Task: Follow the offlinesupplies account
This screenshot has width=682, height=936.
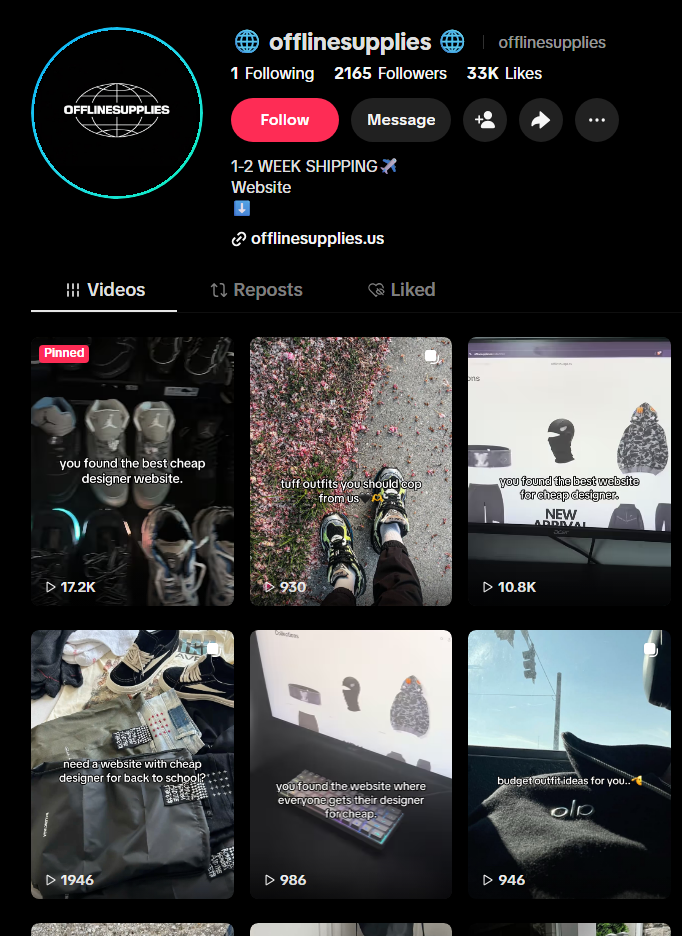Action: click(x=285, y=120)
